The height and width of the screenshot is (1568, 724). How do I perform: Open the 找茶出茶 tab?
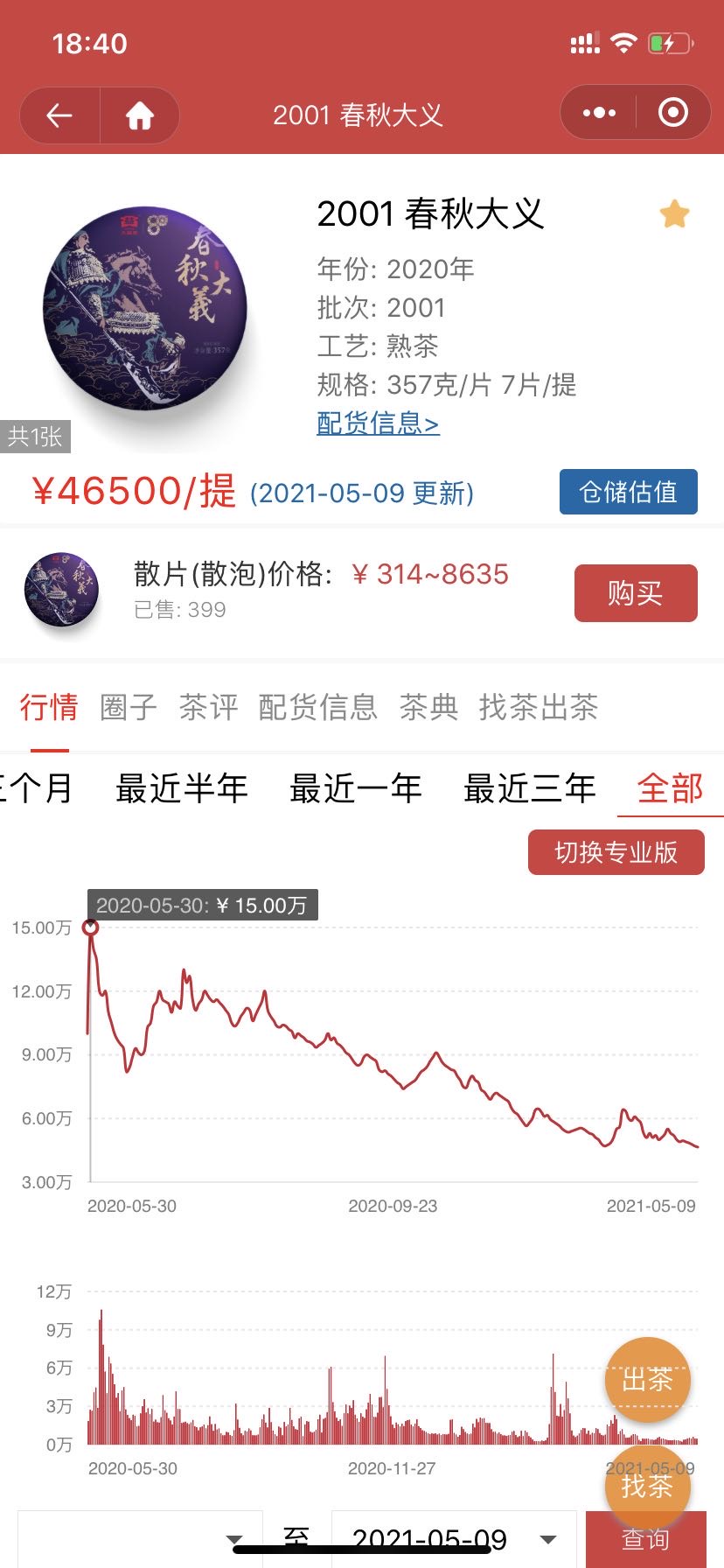coord(539,707)
